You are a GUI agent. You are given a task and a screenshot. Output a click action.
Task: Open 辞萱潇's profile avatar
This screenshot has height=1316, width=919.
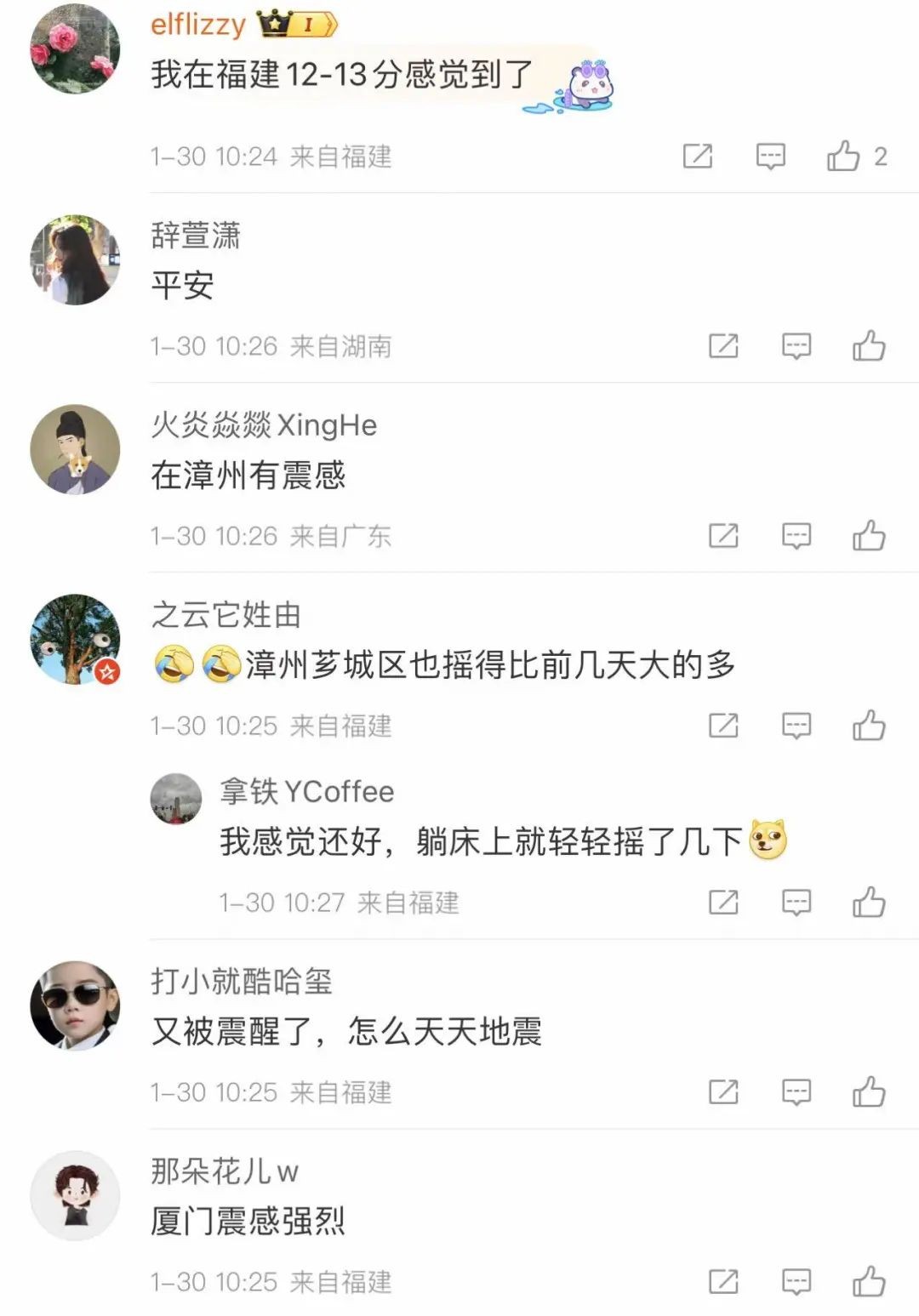(x=75, y=259)
